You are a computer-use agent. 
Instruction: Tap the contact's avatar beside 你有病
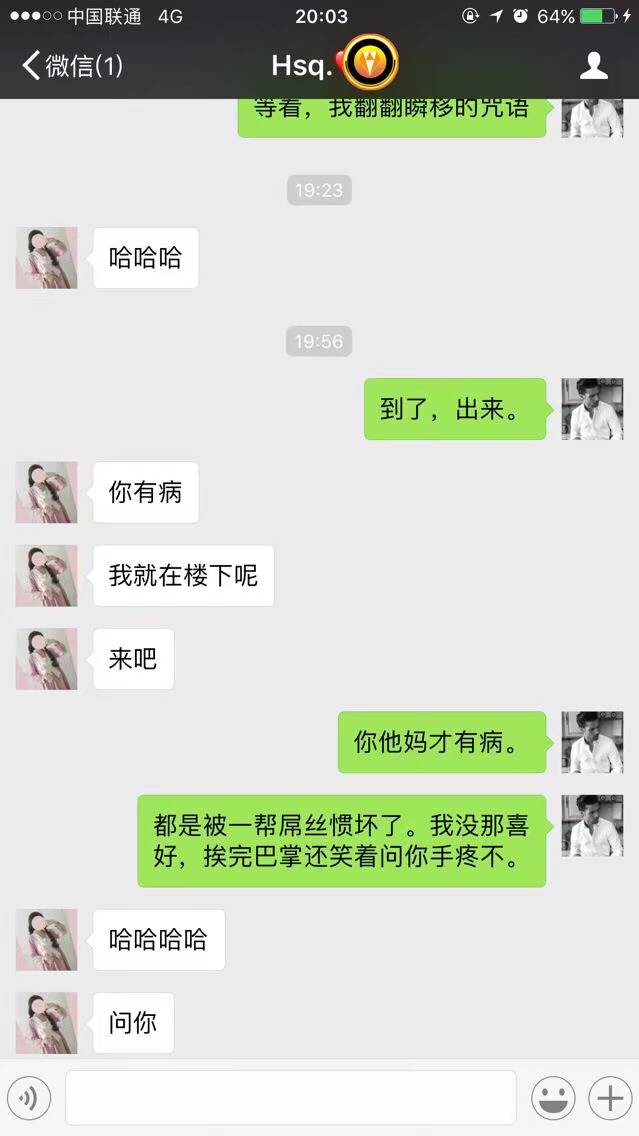click(46, 492)
